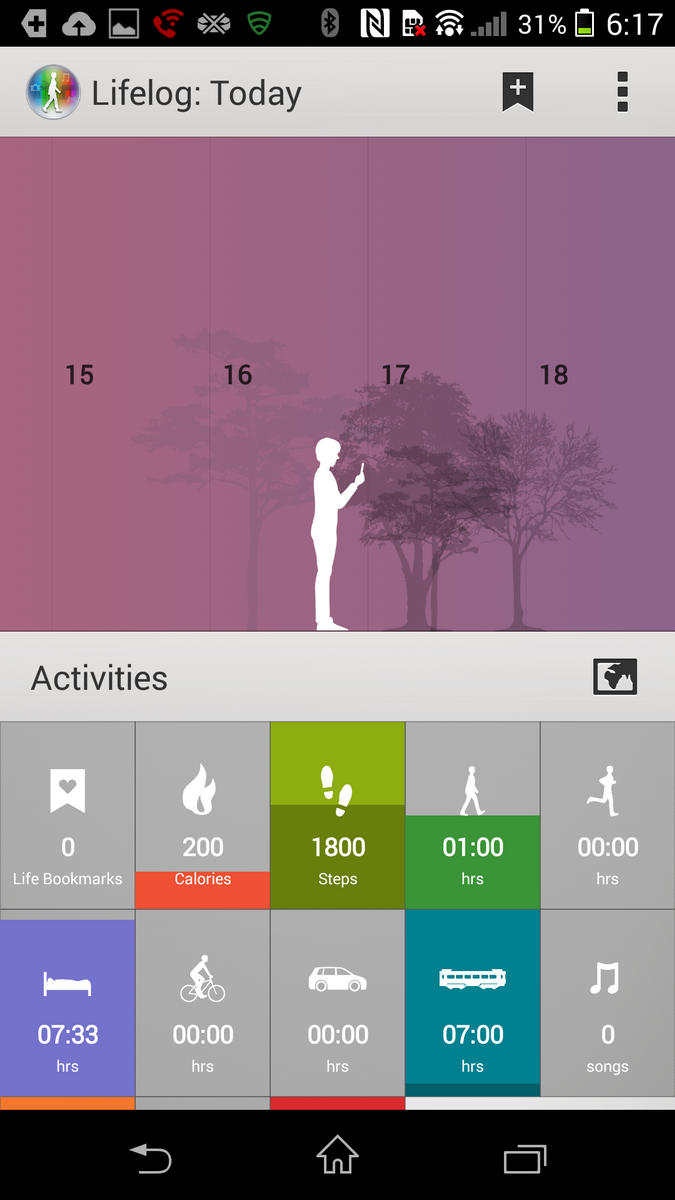This screenshot has width=675, height=1200.
Task: View sleep hours details
Action: point(68,1003)
